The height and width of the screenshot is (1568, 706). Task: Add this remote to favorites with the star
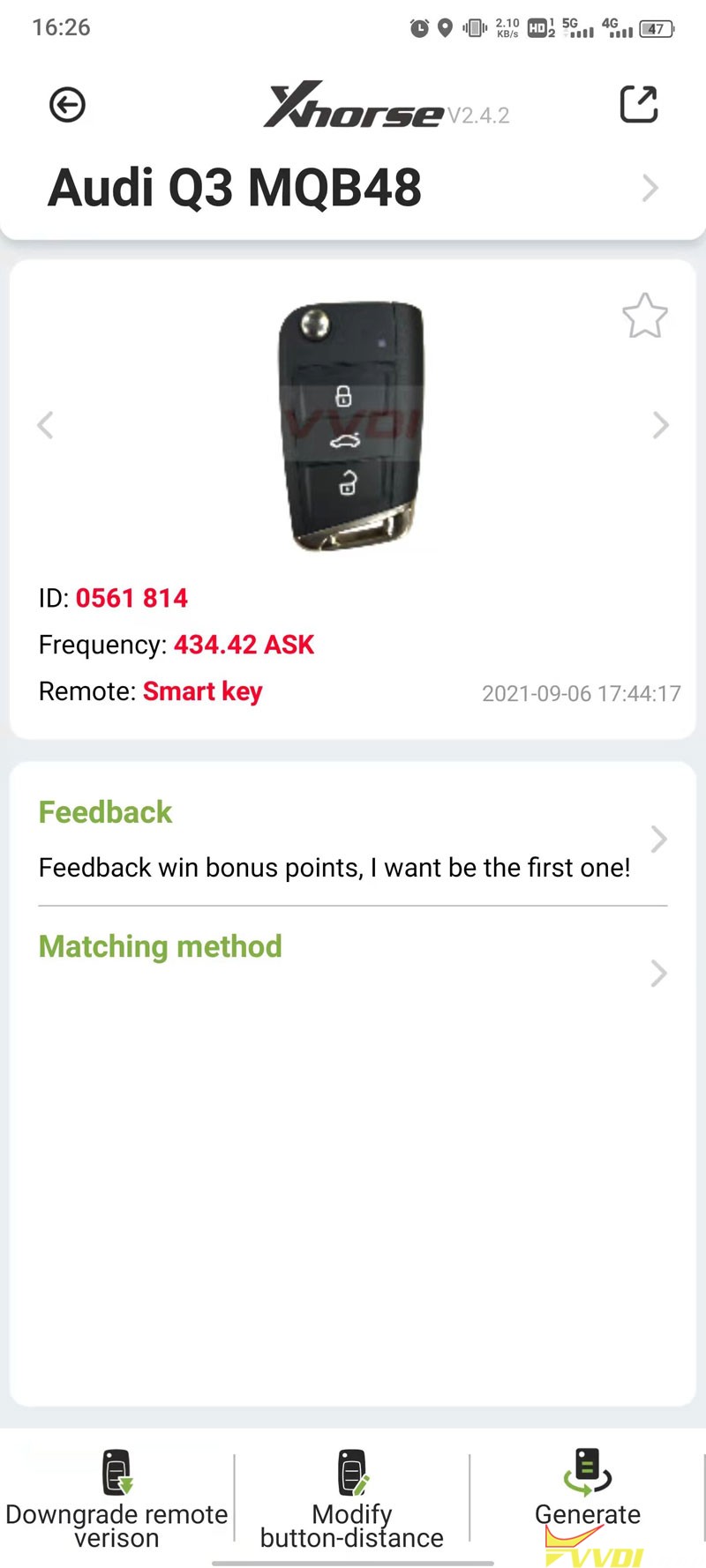pyautogui.click(x=645, y=316)
